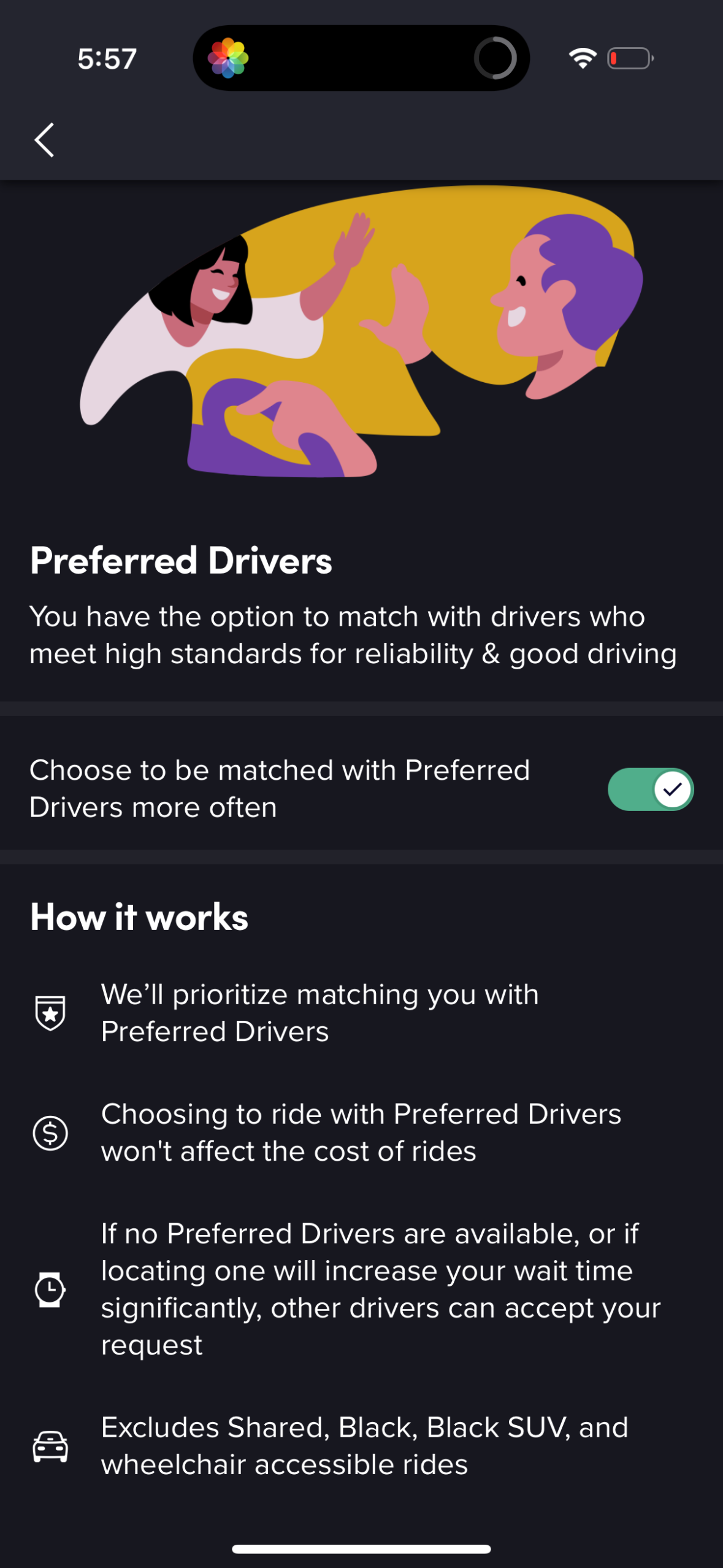Image resolution: width=723 pixels, height=1568 pixels.
Task: Tap the Photos icon in the Dynamic Island
Action: tap(228, 58)
